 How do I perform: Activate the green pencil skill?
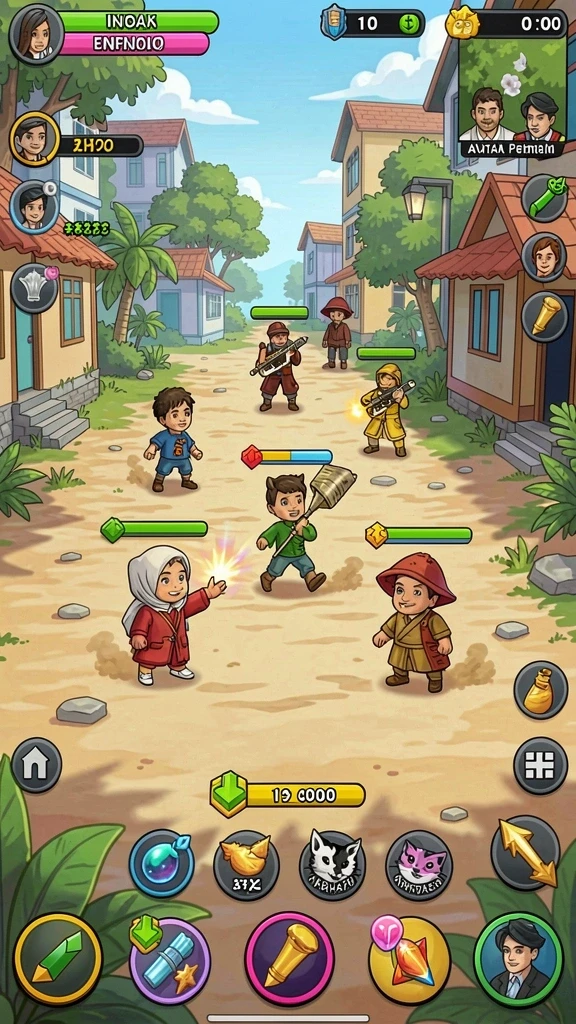(x=58, y=958)
